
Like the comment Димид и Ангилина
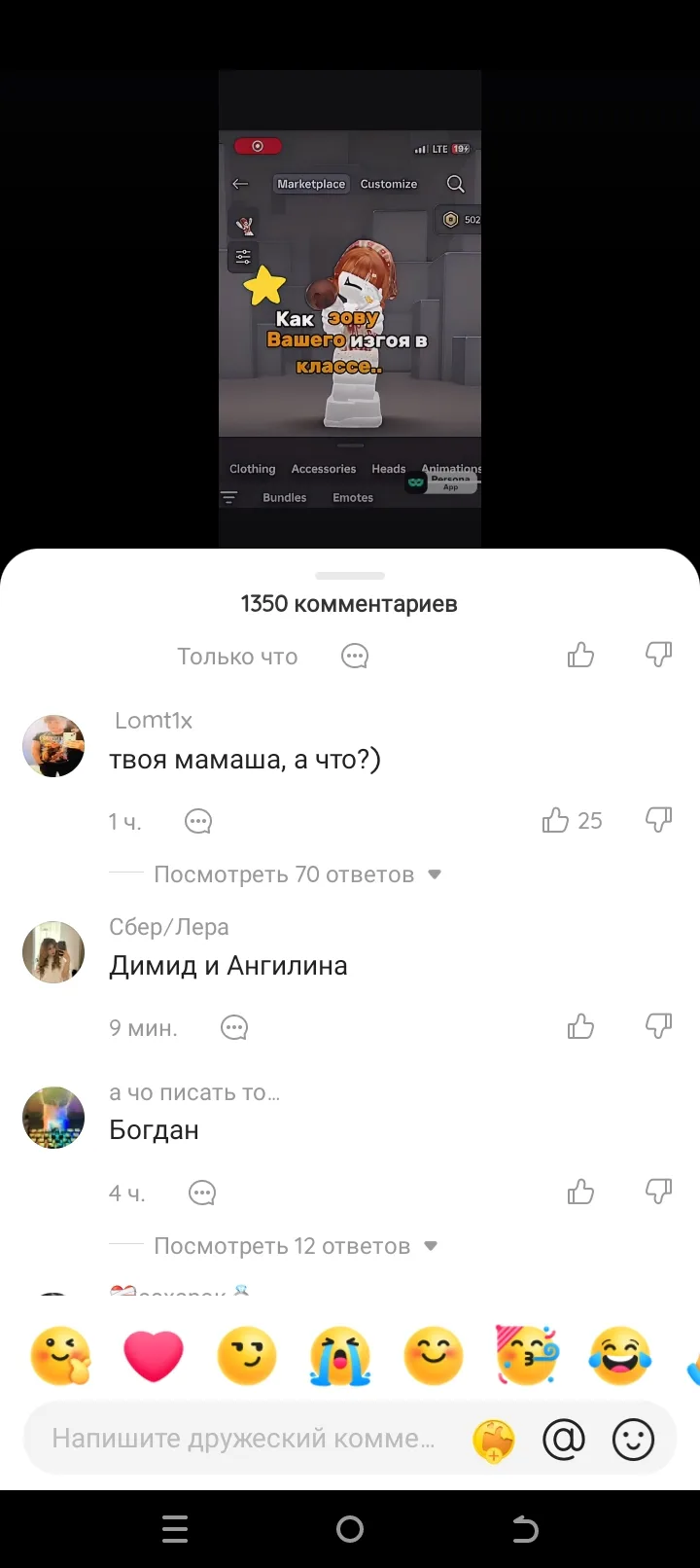(580, 1026)
